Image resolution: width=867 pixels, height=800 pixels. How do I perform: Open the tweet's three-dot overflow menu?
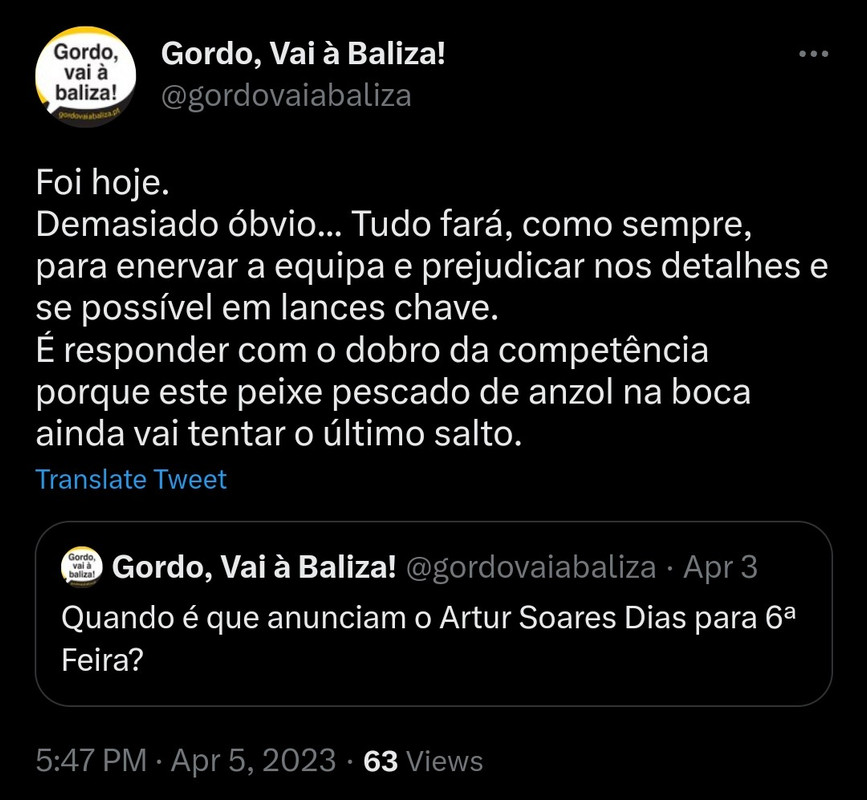click(x=813, y=54)
